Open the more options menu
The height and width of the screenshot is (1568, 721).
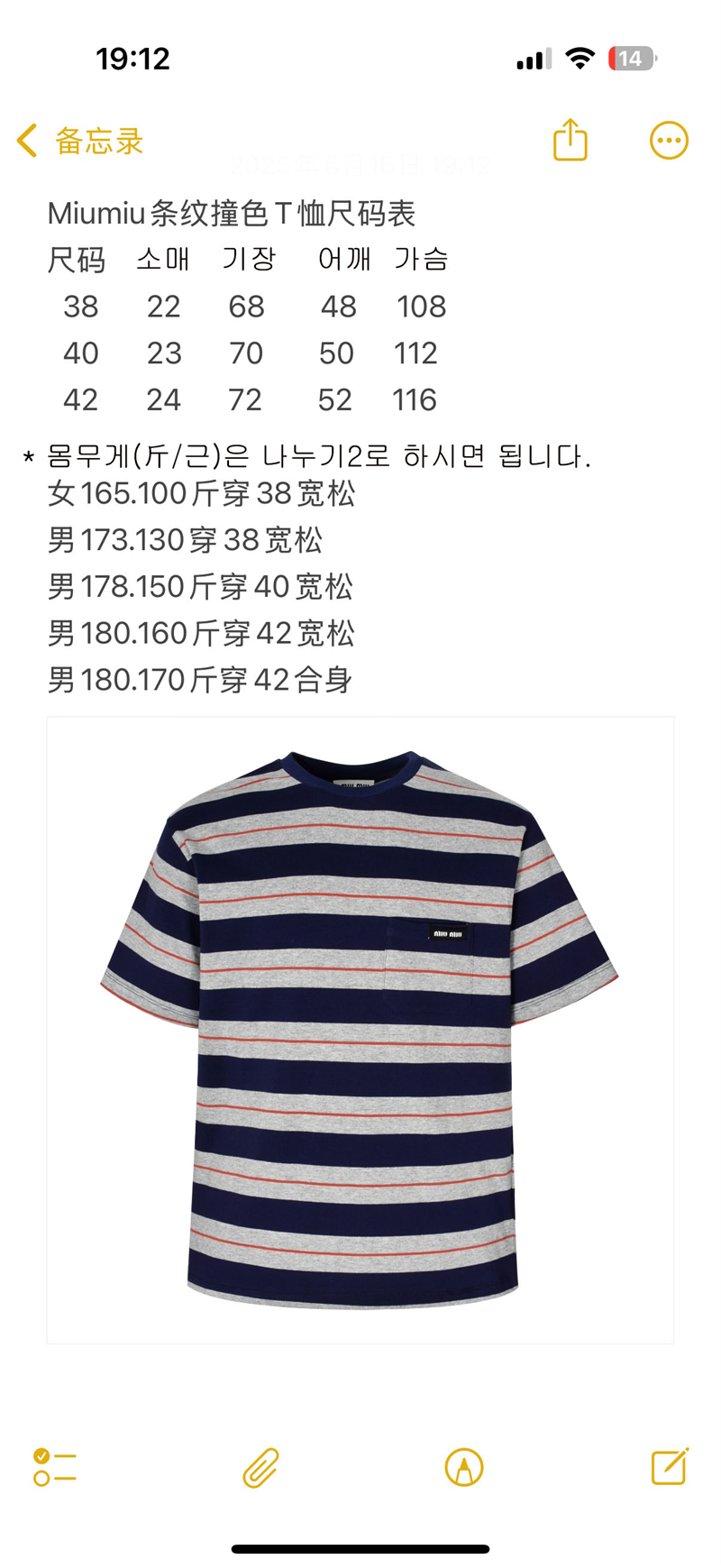click(669, 141)
